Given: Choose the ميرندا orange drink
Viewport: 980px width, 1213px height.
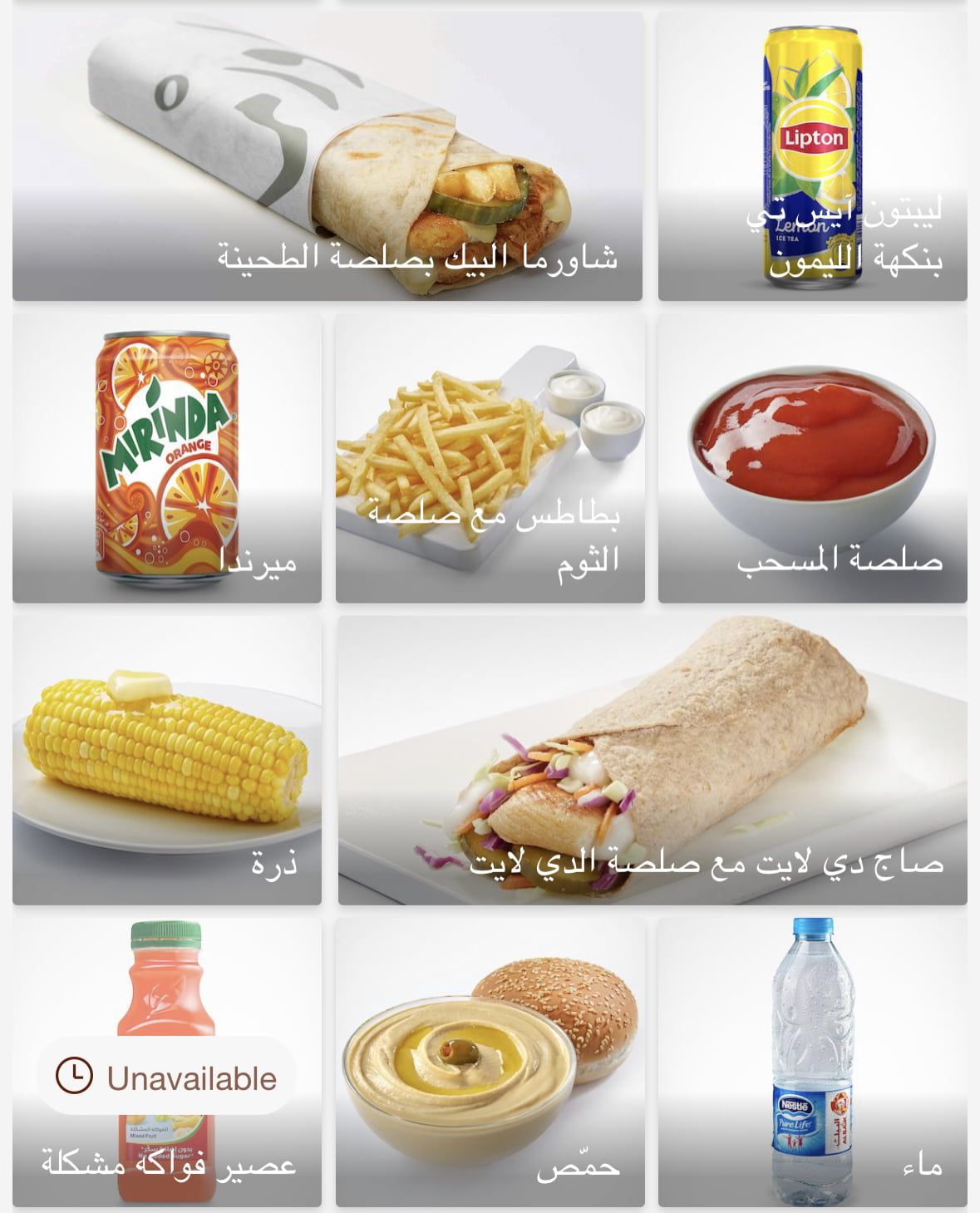Looking at the screenshot, I should click(166, 457).
